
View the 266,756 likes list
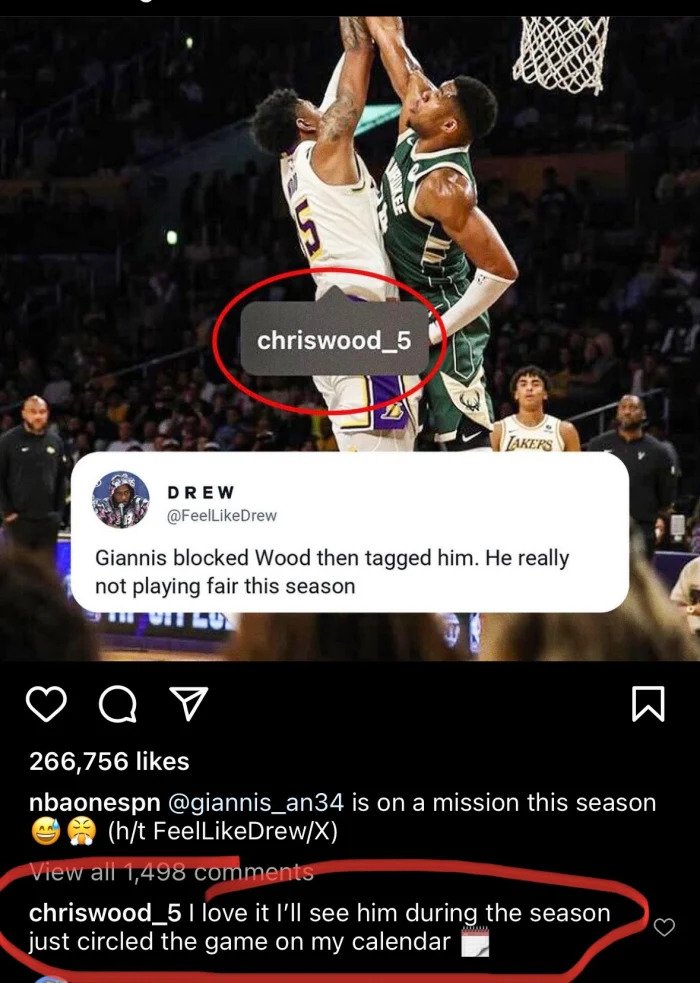[x=109, y=761]
